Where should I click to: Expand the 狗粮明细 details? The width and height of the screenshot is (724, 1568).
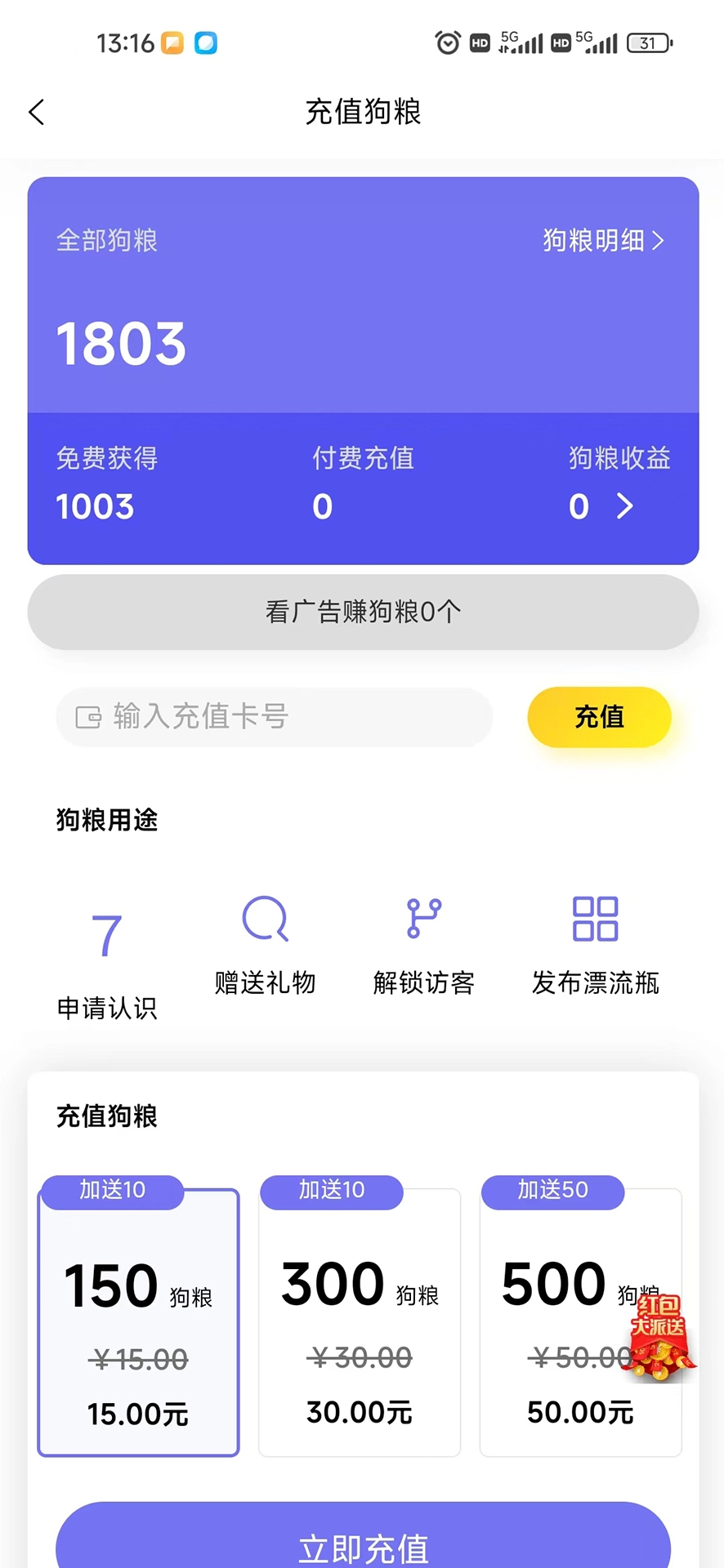tap(603, 240)
